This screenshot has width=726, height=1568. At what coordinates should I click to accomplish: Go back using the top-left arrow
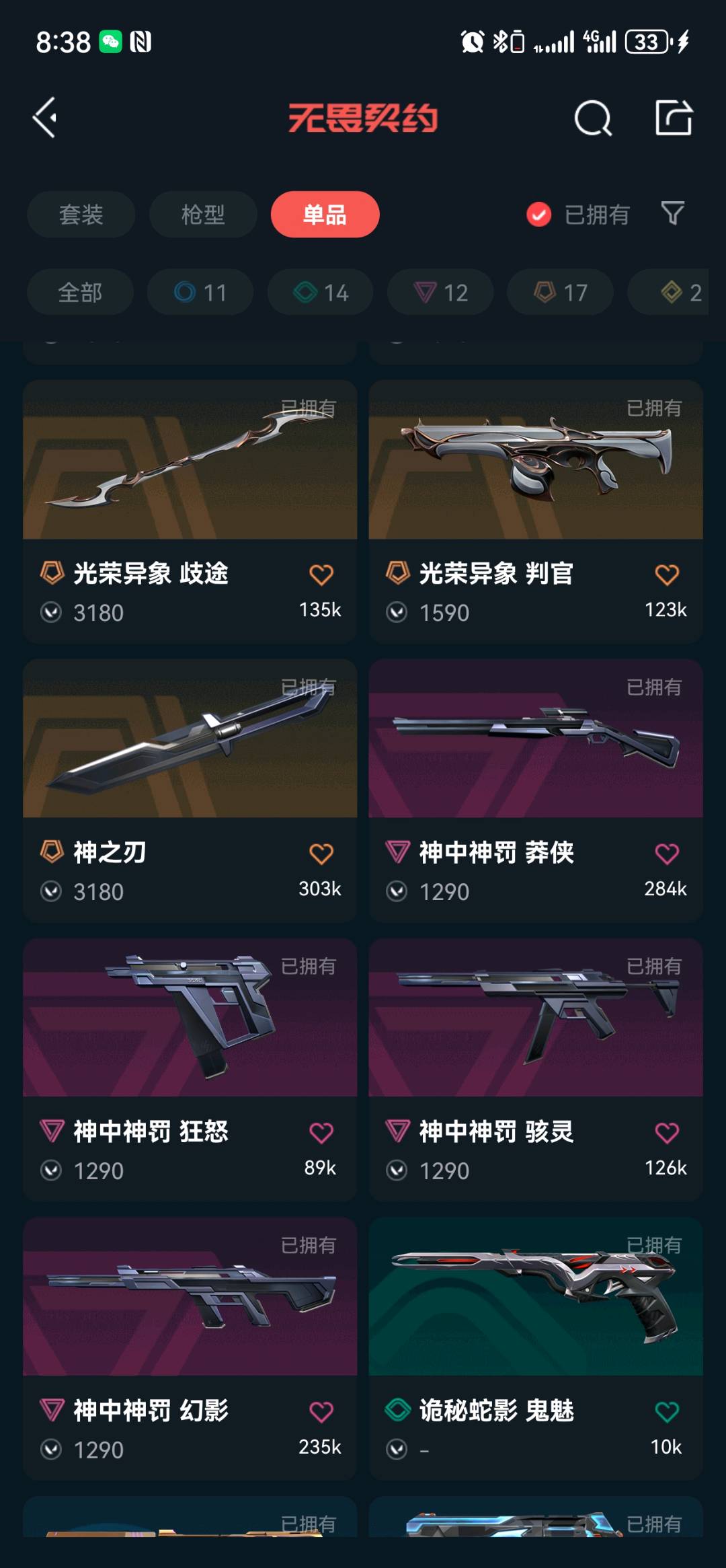pyautogui.click(x=45, y=118)
